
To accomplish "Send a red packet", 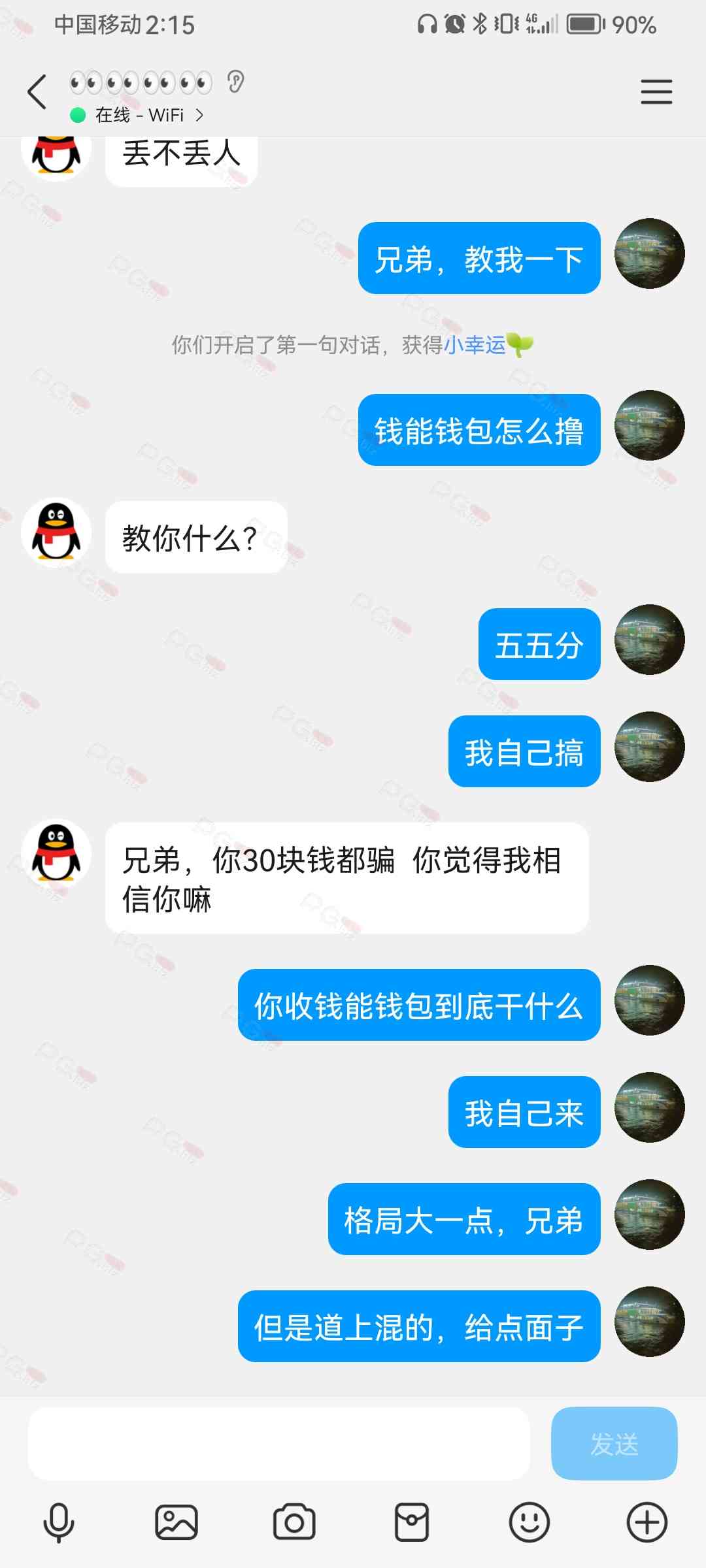I will (x=412, y=1522).
